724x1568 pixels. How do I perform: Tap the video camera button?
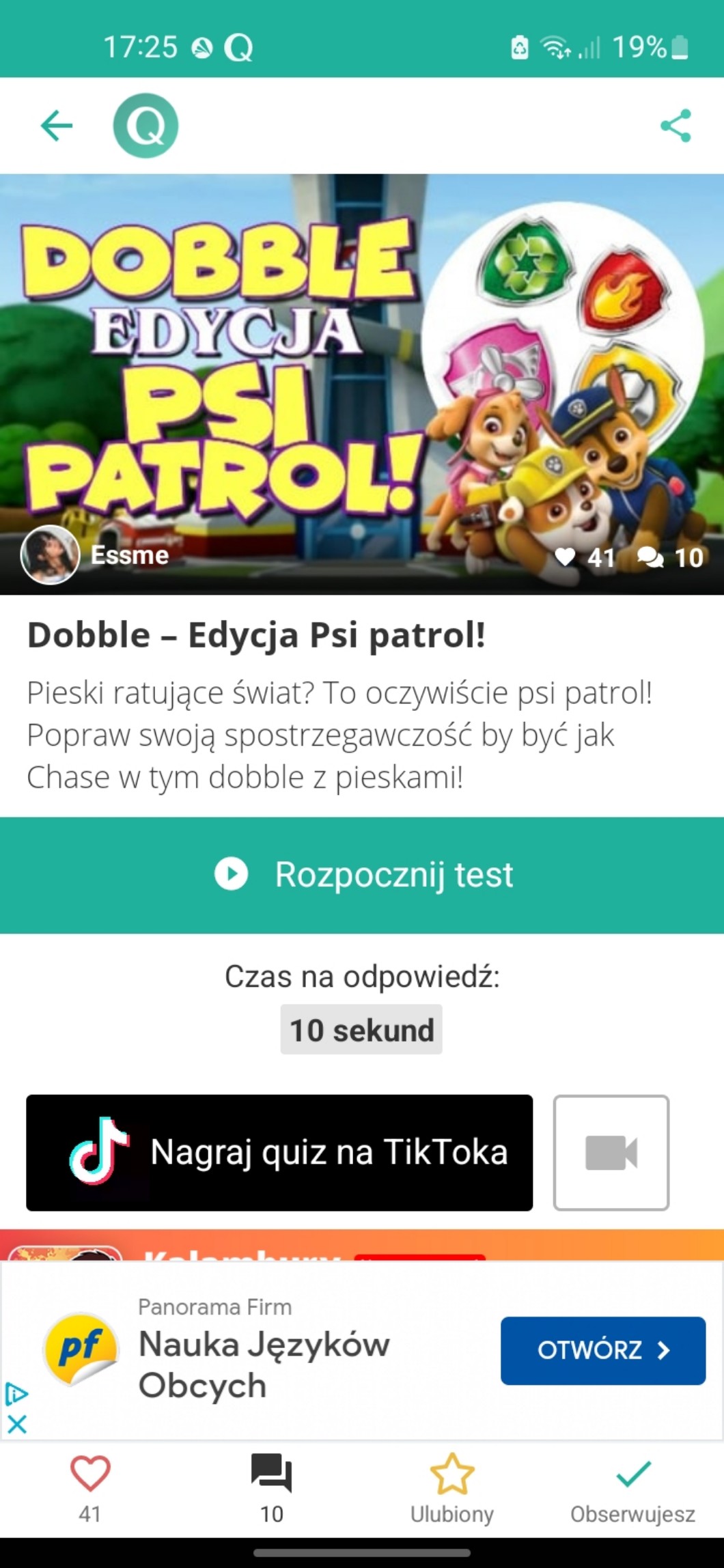point(611,1153)
